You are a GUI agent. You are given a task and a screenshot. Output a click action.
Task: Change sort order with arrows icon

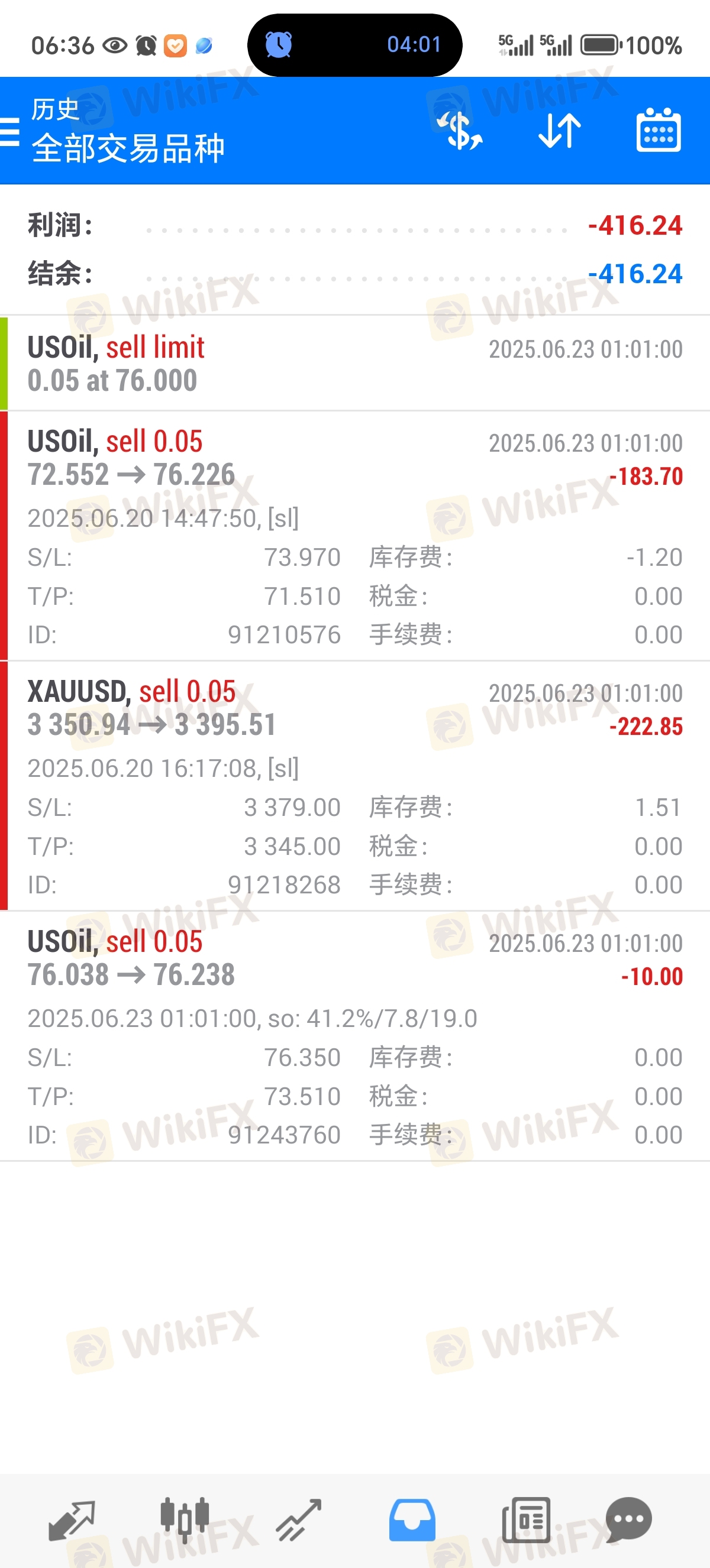[560, 131]
